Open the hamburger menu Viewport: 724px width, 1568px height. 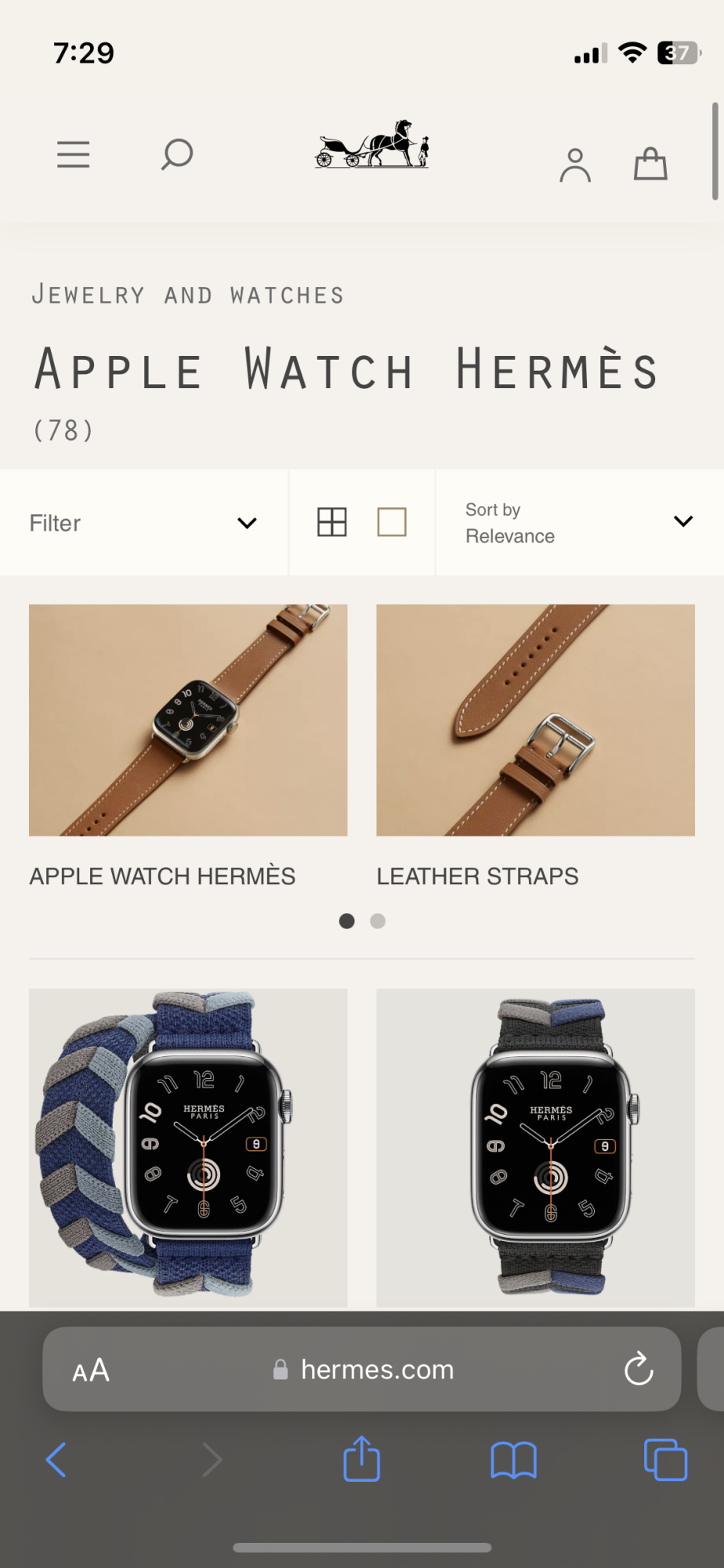[x=74, y=154]
